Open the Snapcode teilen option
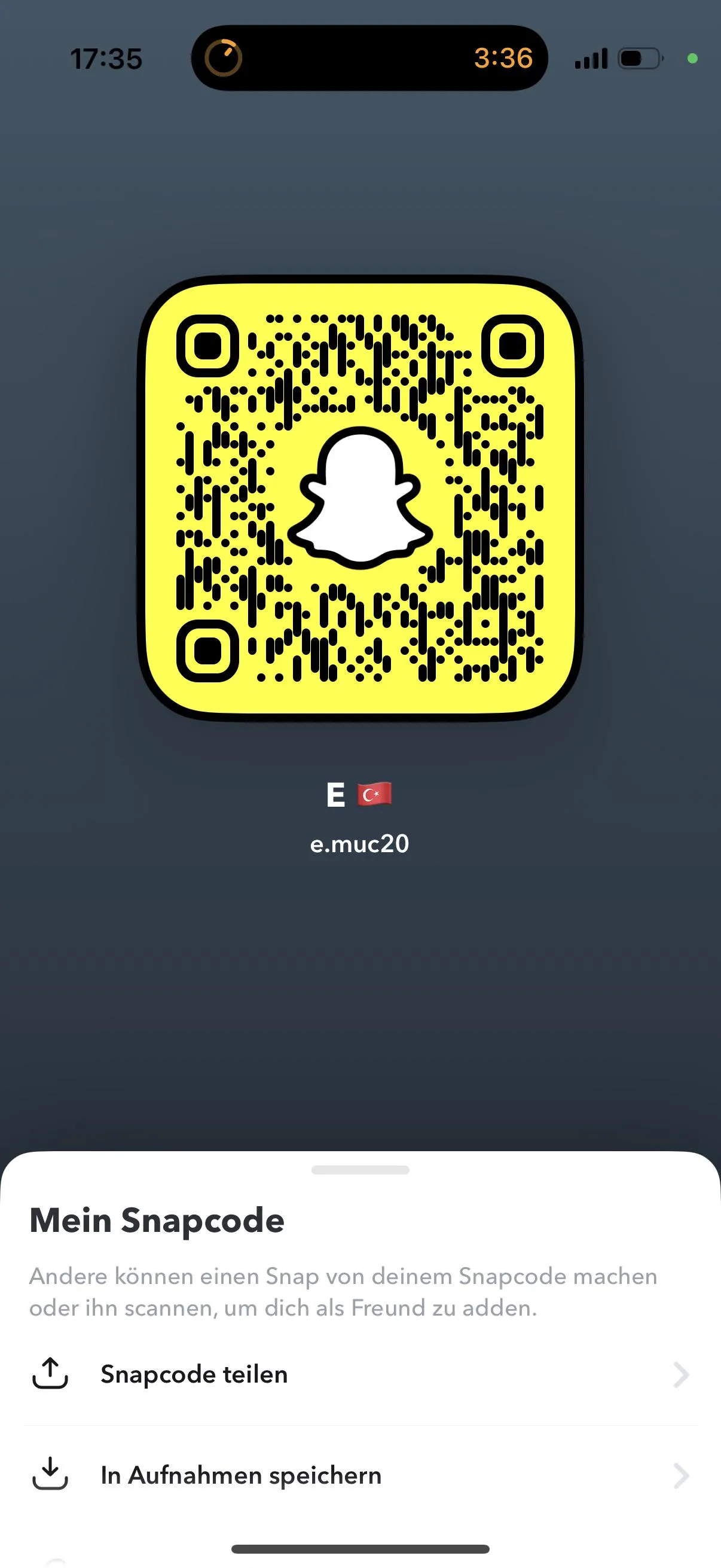The image size is (721, 1568). click(360, 1374)
